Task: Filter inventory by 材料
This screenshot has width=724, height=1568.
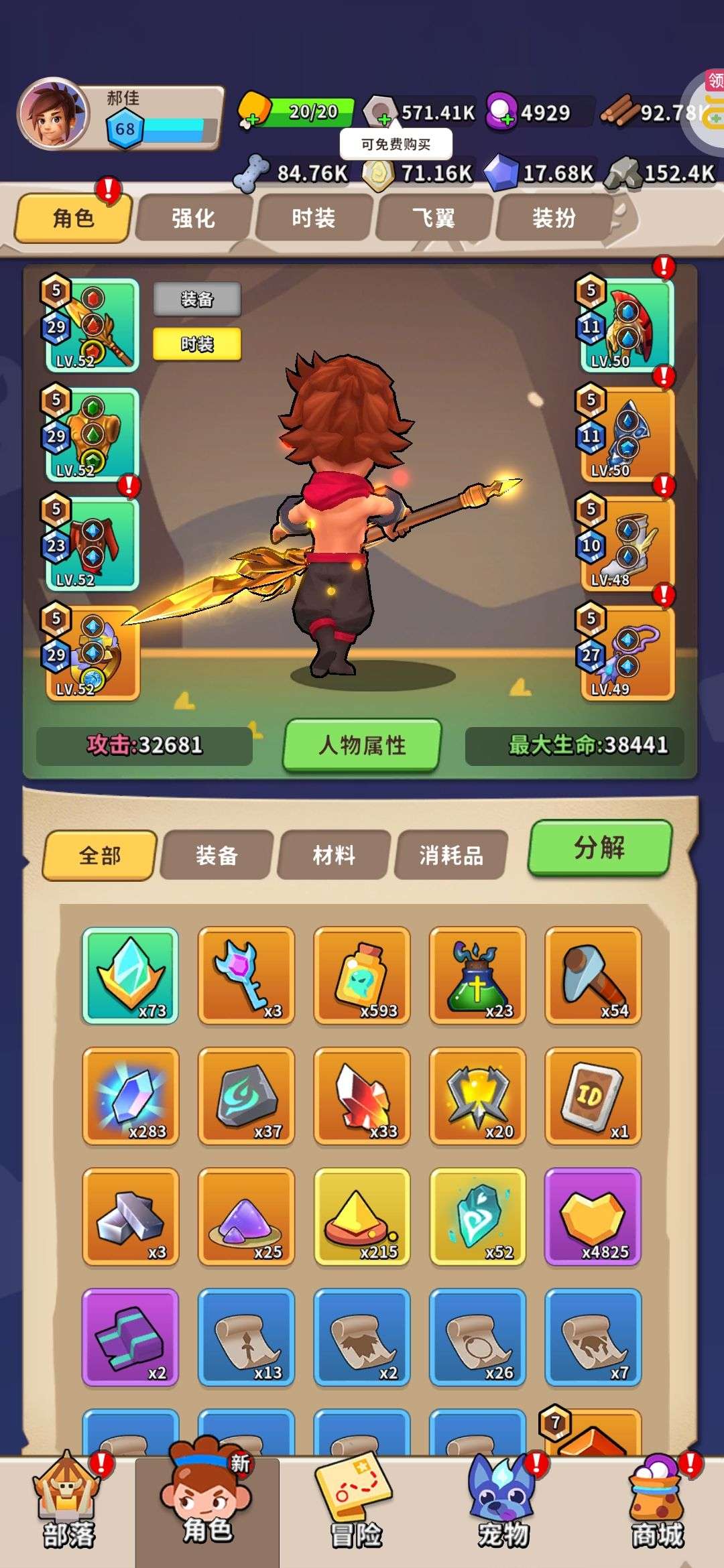Action: point(333,855)
